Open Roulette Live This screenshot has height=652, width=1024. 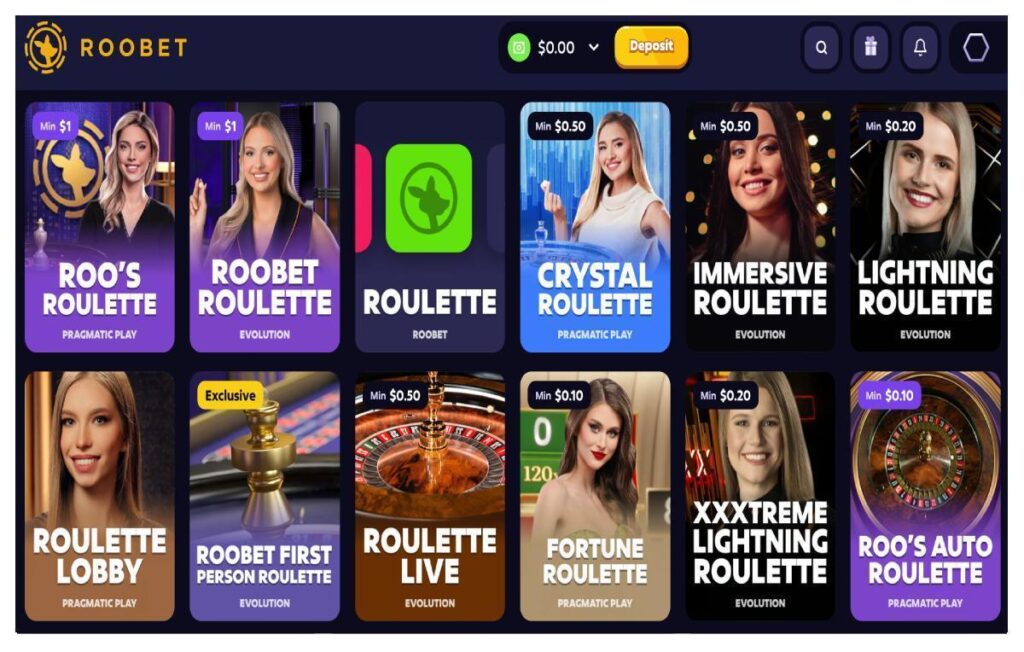[429, 496]
